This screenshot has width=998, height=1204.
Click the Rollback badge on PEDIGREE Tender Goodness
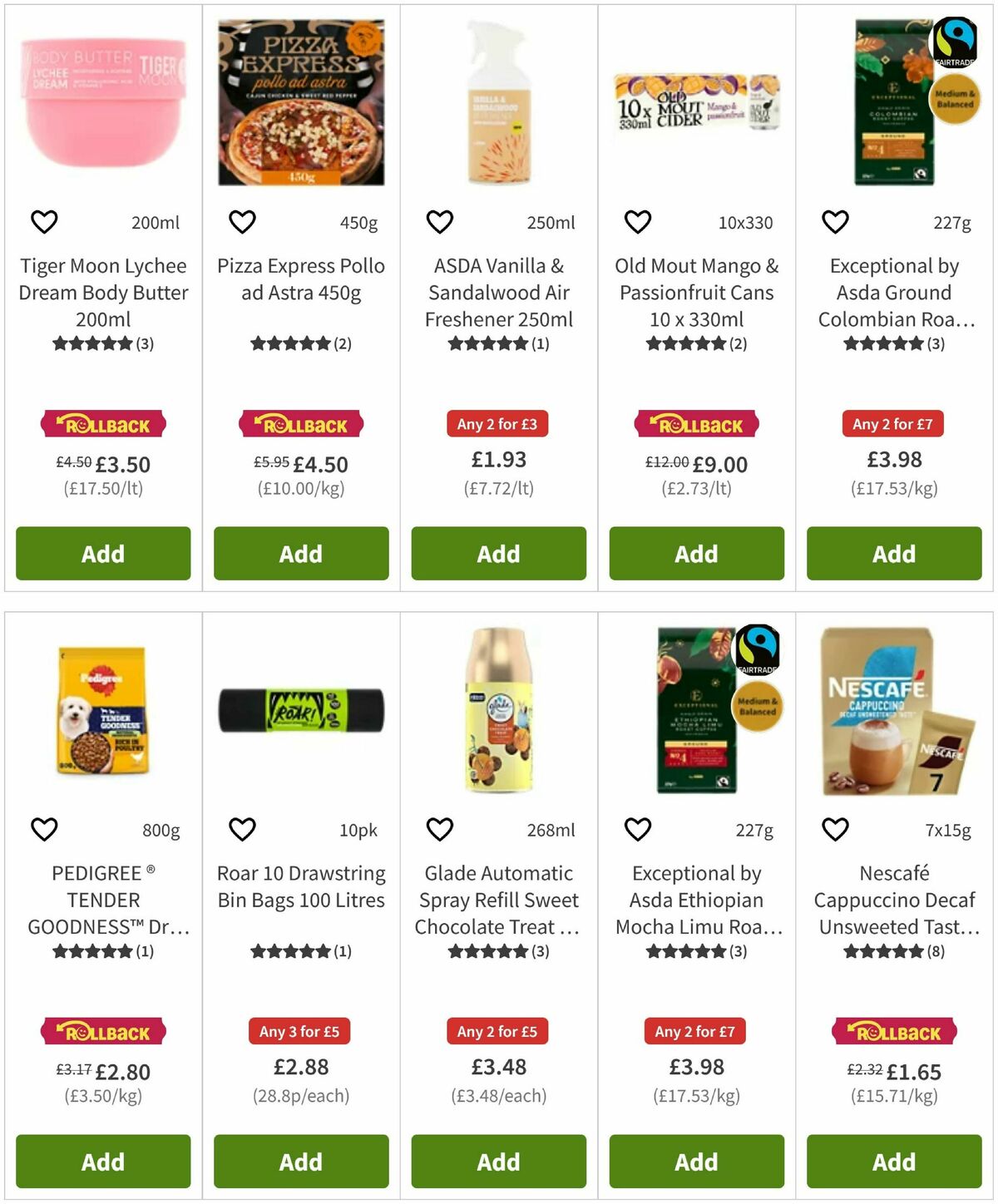click(102, 1031)
